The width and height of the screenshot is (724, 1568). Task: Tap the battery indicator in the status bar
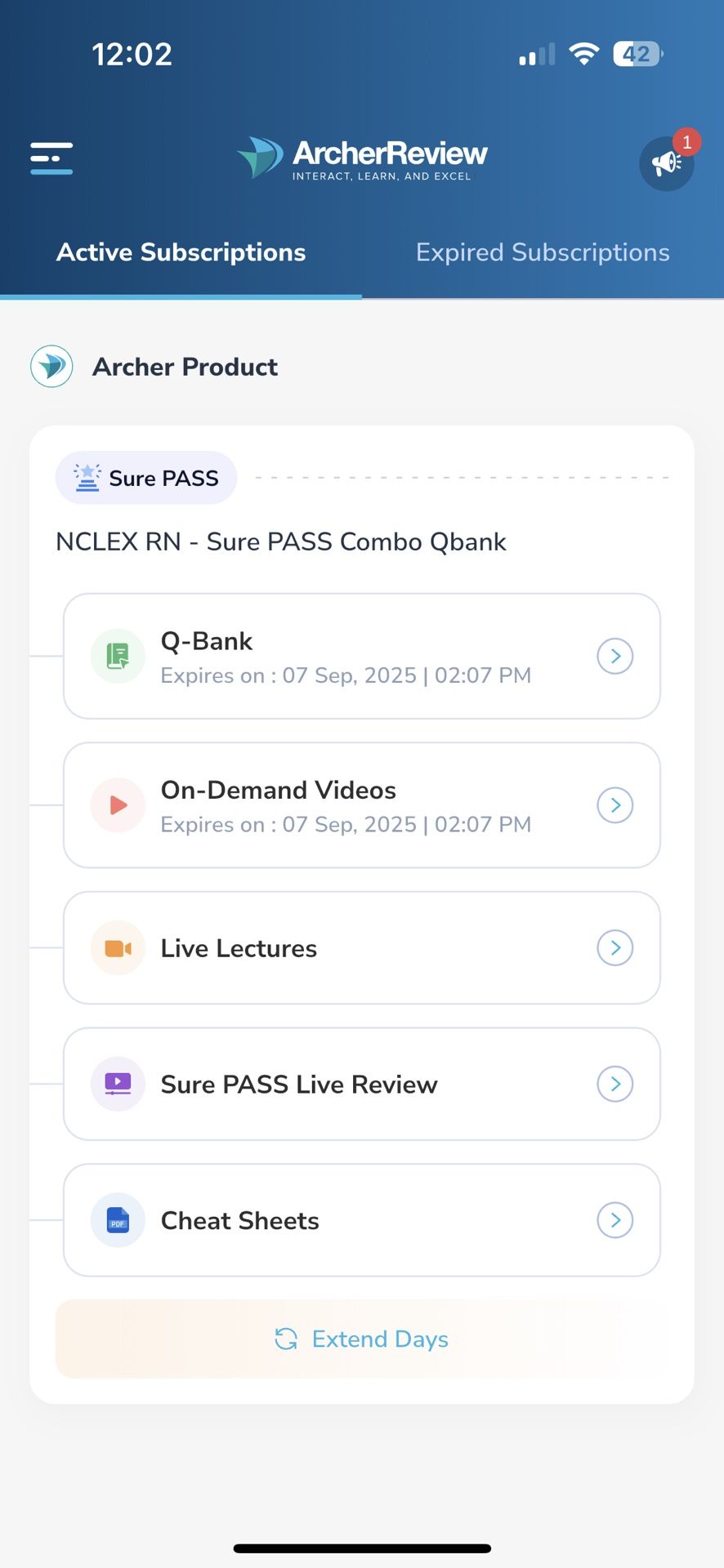(637, 54)
